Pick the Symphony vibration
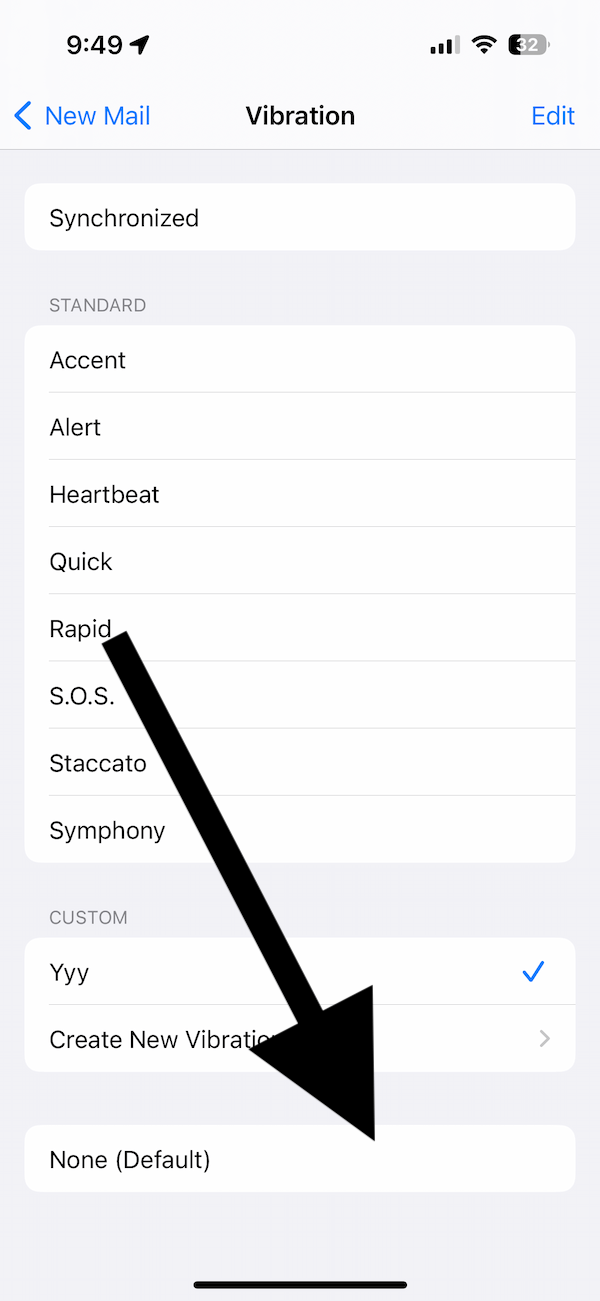Viewport: 600px width, 1301px height. (300, 829)
